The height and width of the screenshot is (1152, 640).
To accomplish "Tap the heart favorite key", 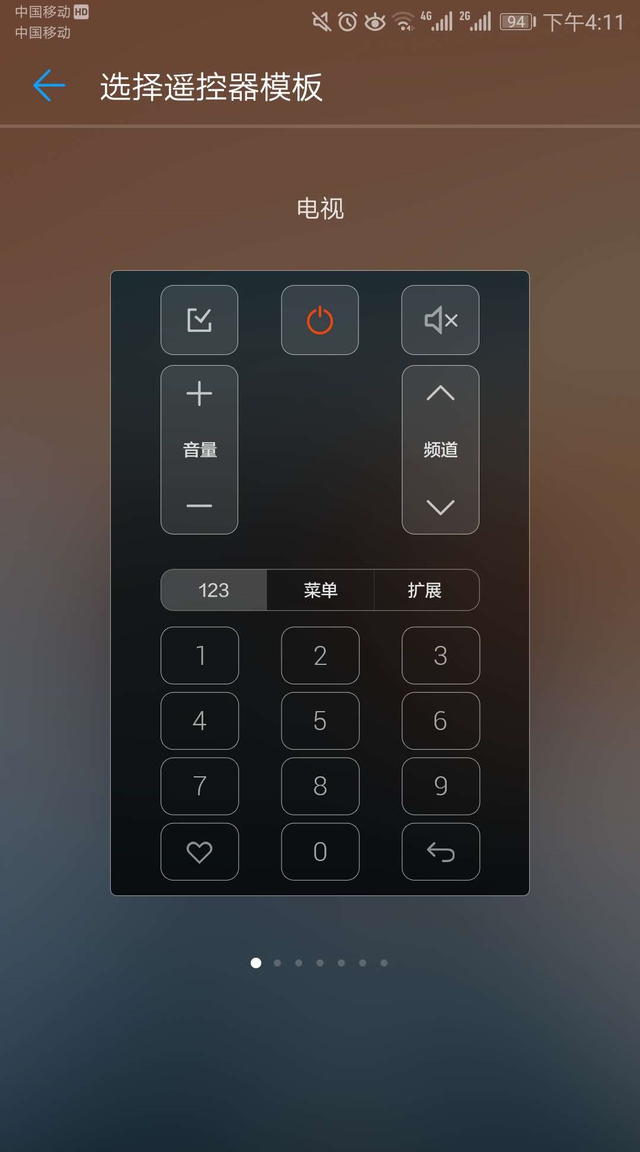I will pos(200,852).
